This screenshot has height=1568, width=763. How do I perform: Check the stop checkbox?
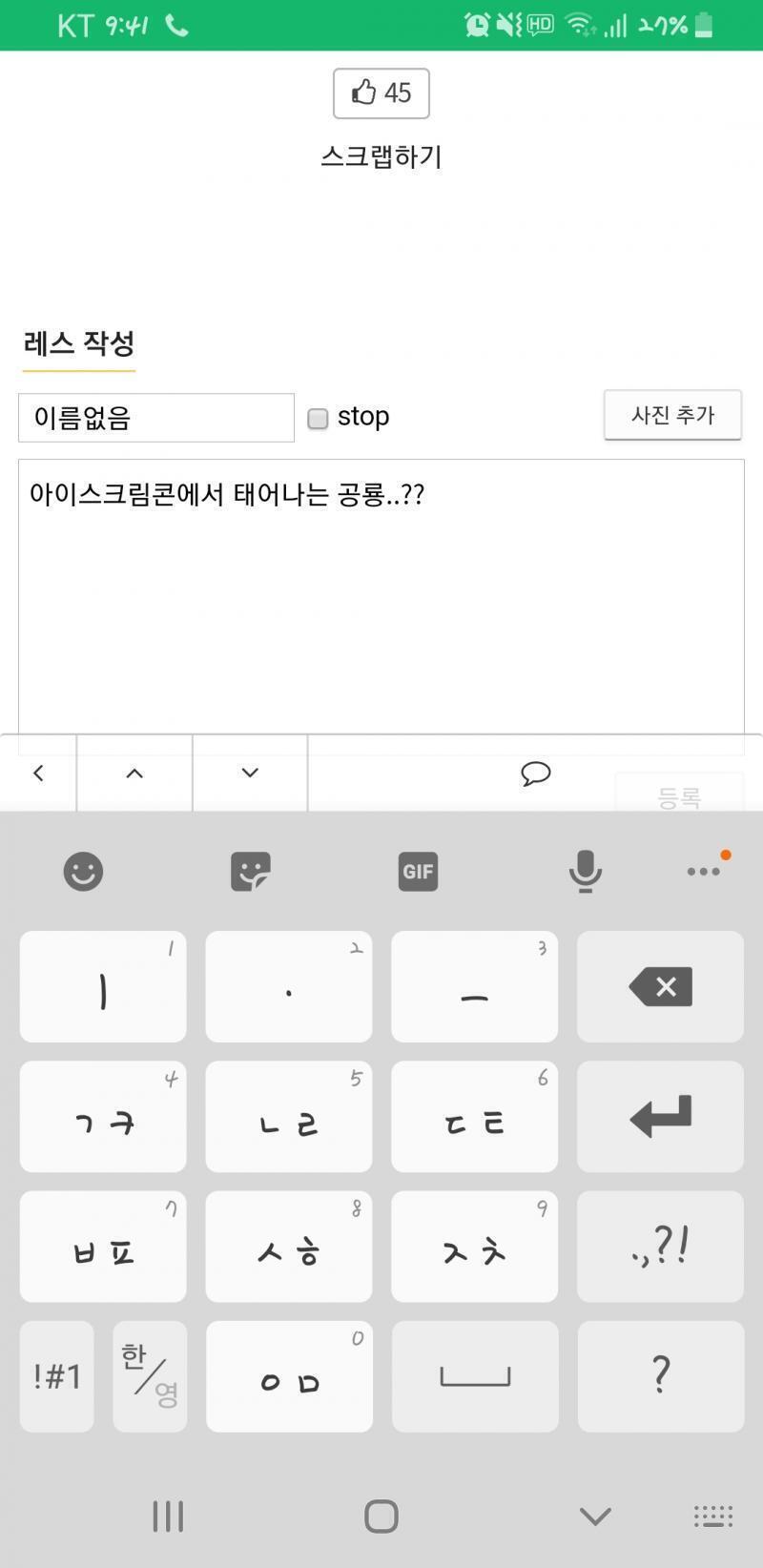pos(318,418)
